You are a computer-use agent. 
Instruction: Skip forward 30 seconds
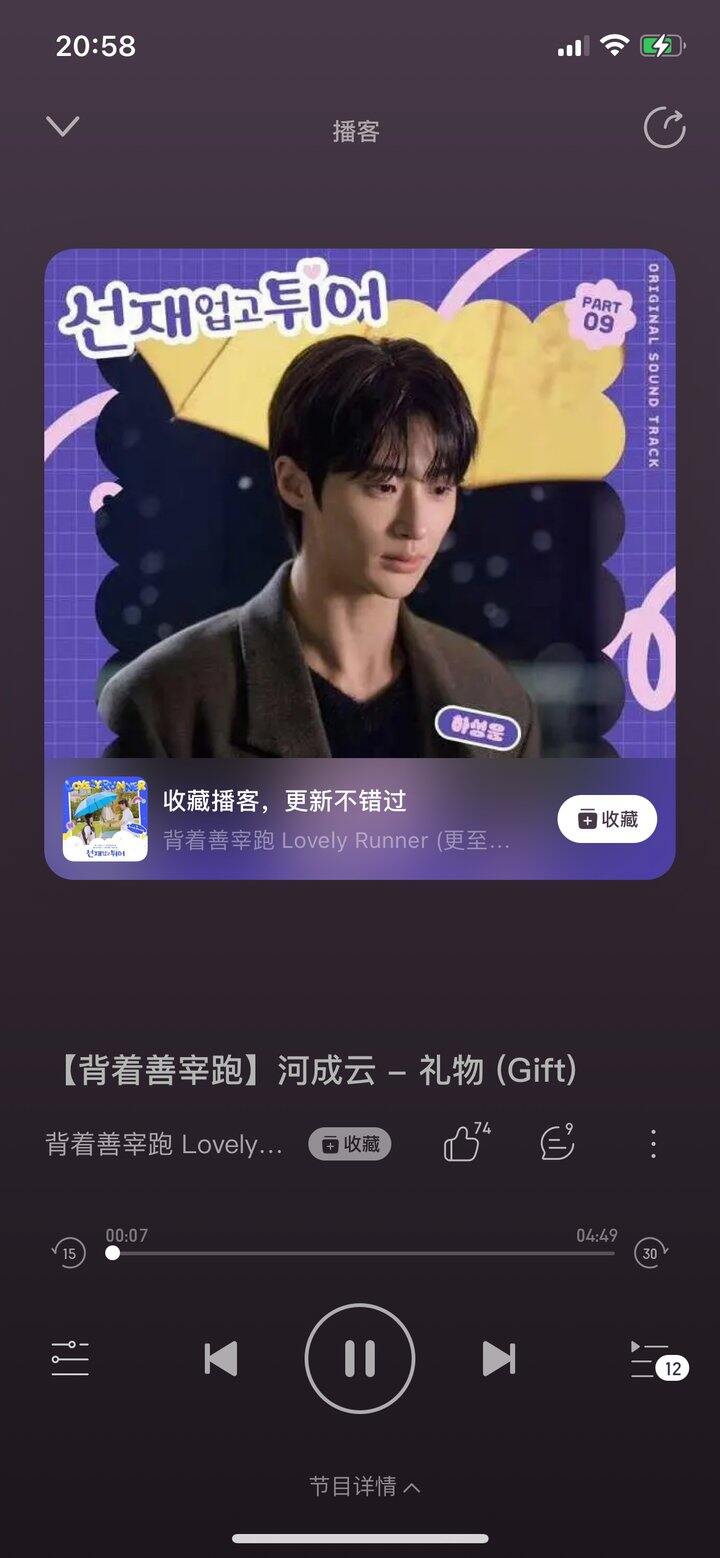[x=650, y=1252]
